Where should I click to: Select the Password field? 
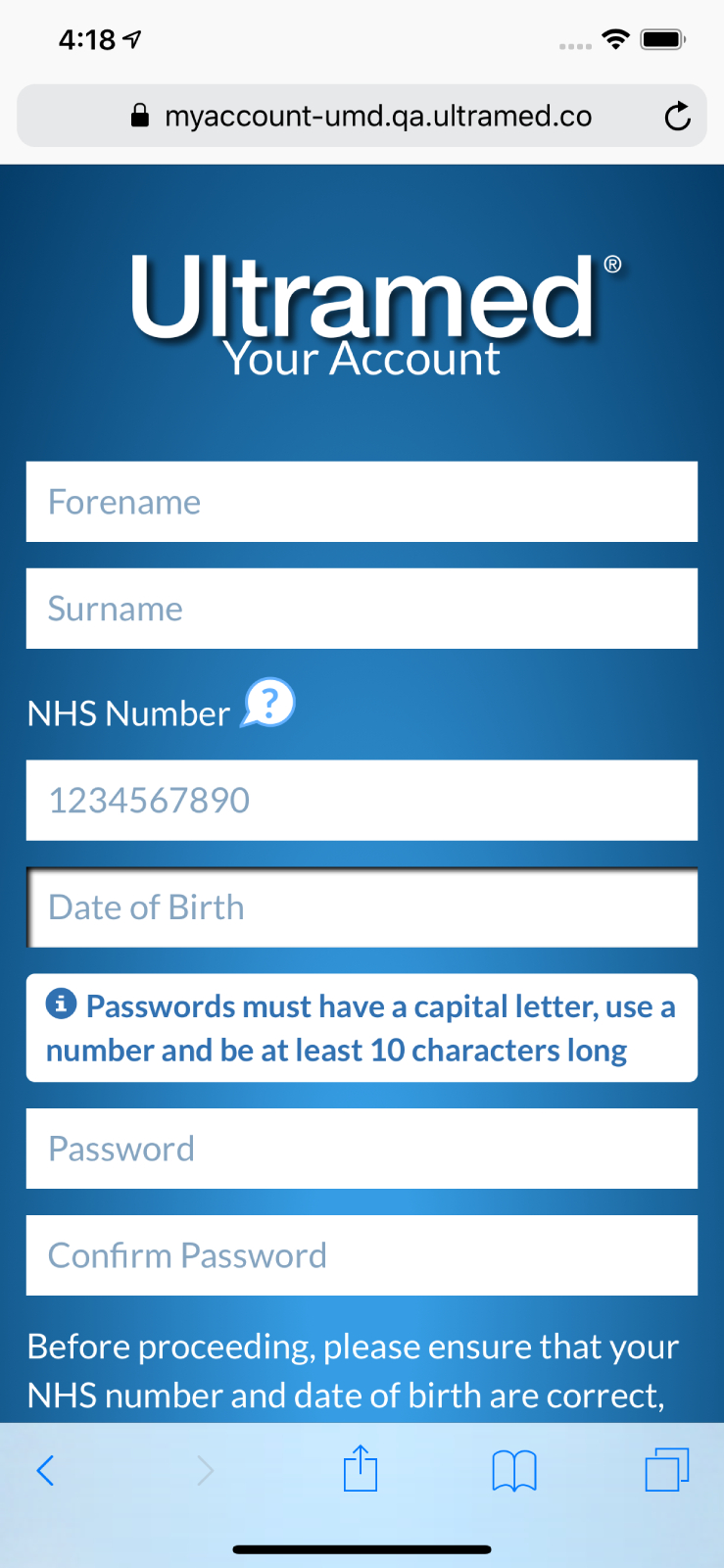tap(362, 1149)
